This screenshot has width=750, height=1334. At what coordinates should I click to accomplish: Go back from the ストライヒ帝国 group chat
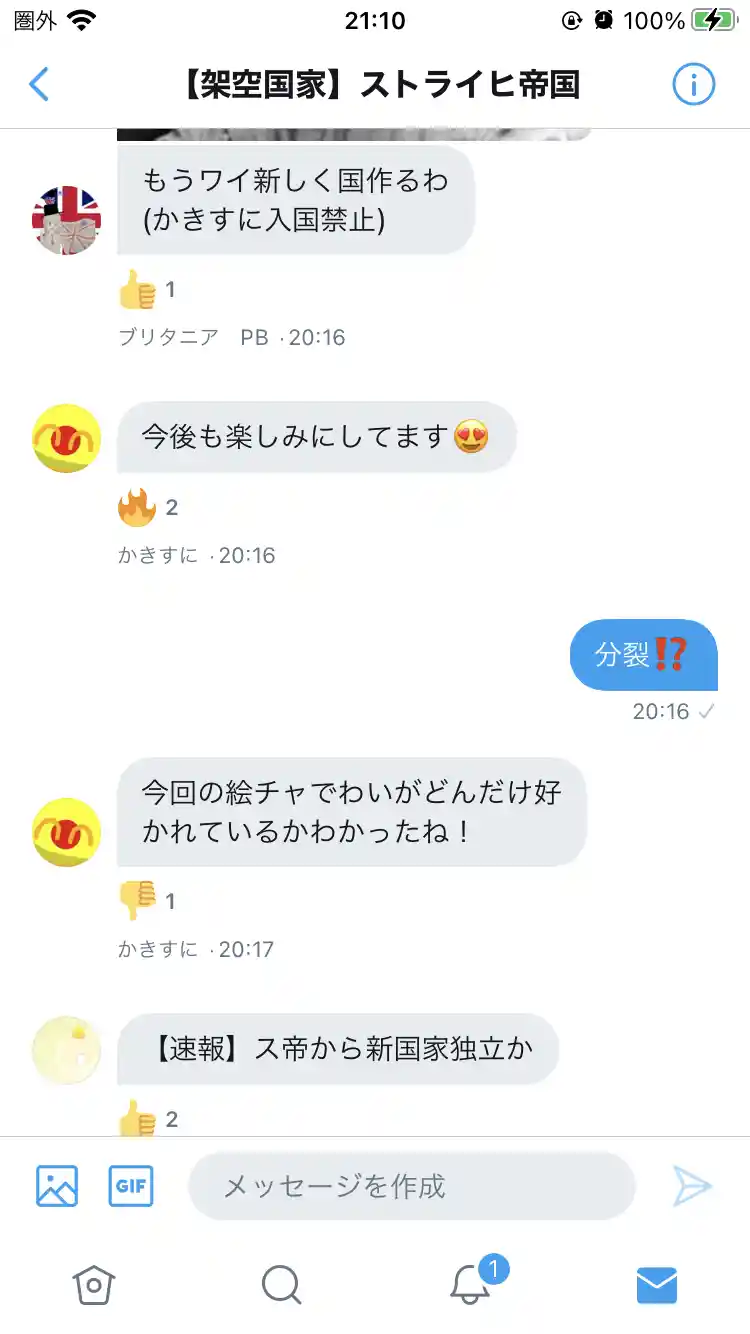39,84
